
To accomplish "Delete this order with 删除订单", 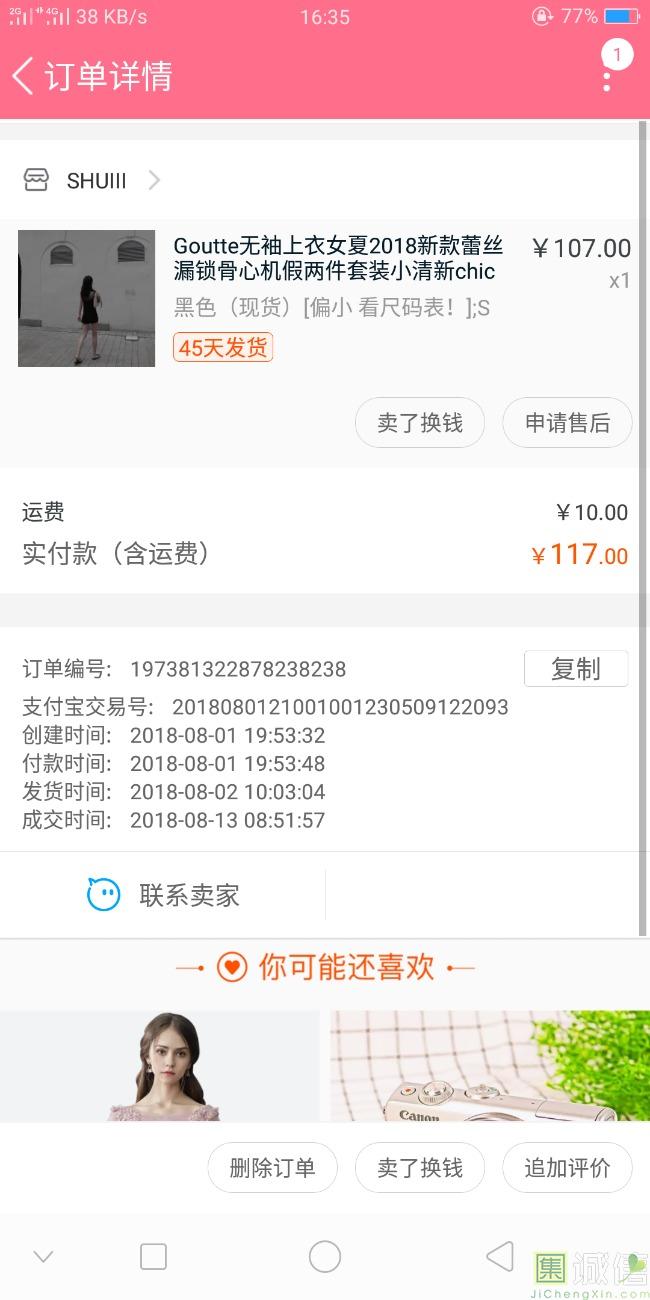I will tap(272, 1167).
